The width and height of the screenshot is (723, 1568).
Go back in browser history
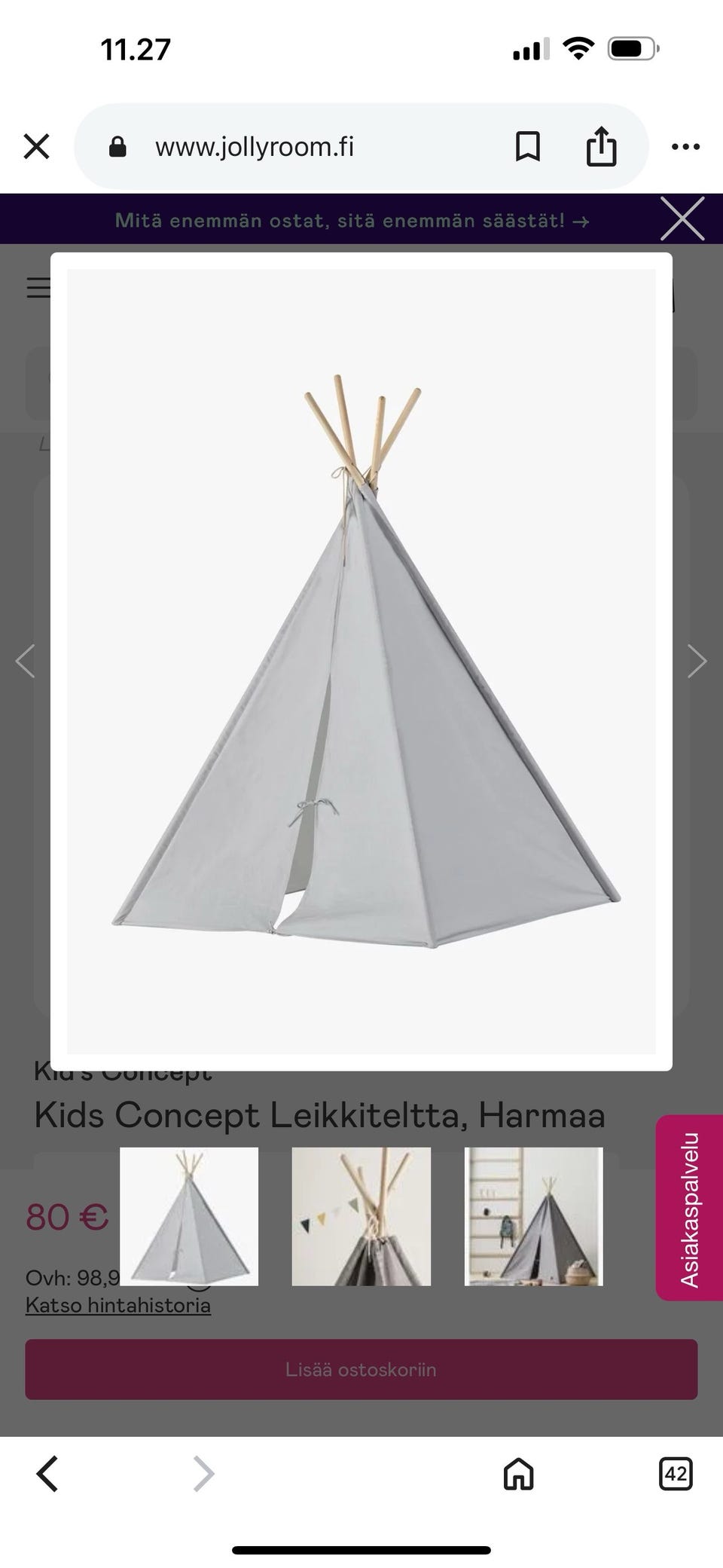(47, 1474)
